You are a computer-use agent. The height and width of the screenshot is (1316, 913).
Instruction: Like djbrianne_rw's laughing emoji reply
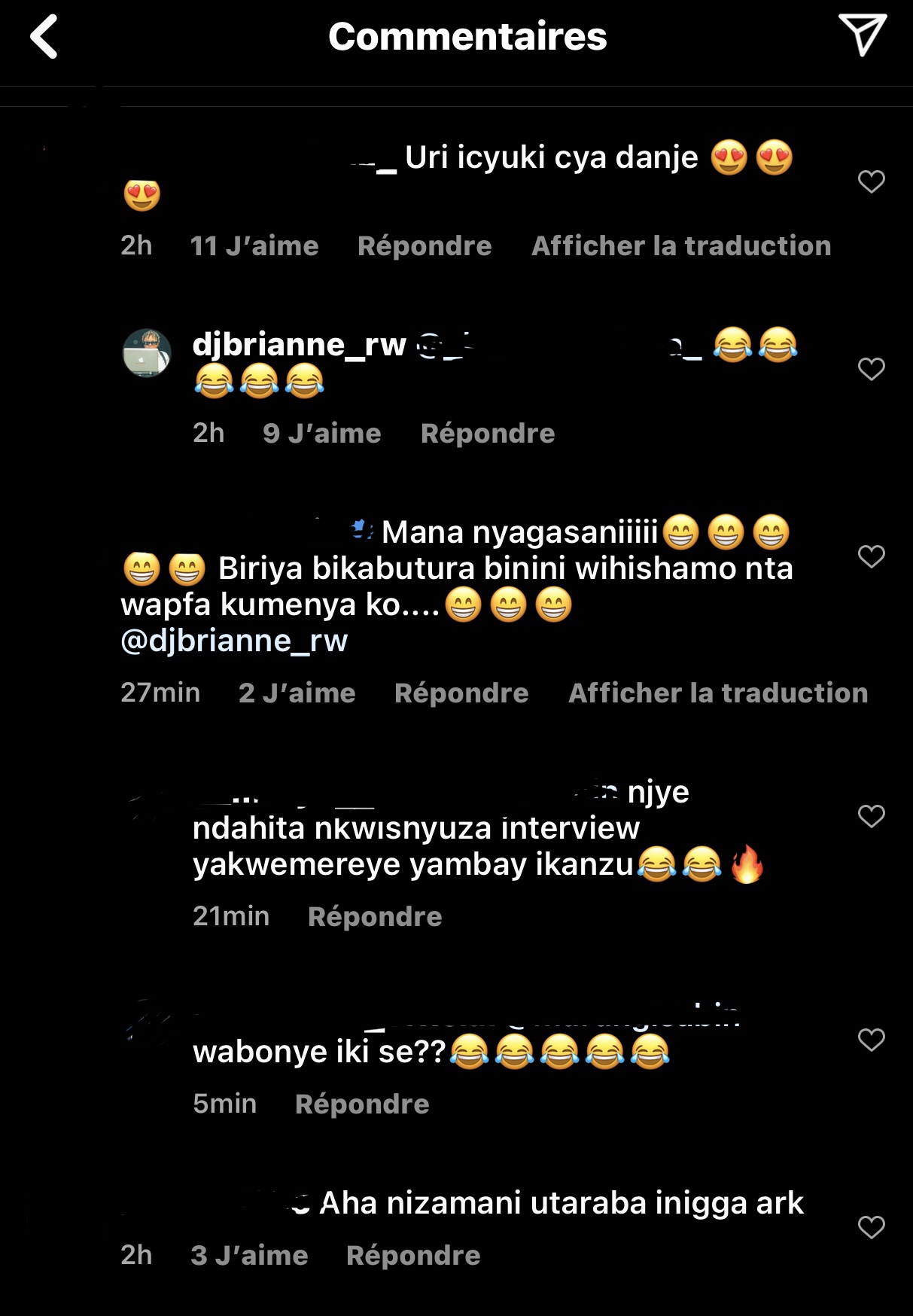click(871, 369)
